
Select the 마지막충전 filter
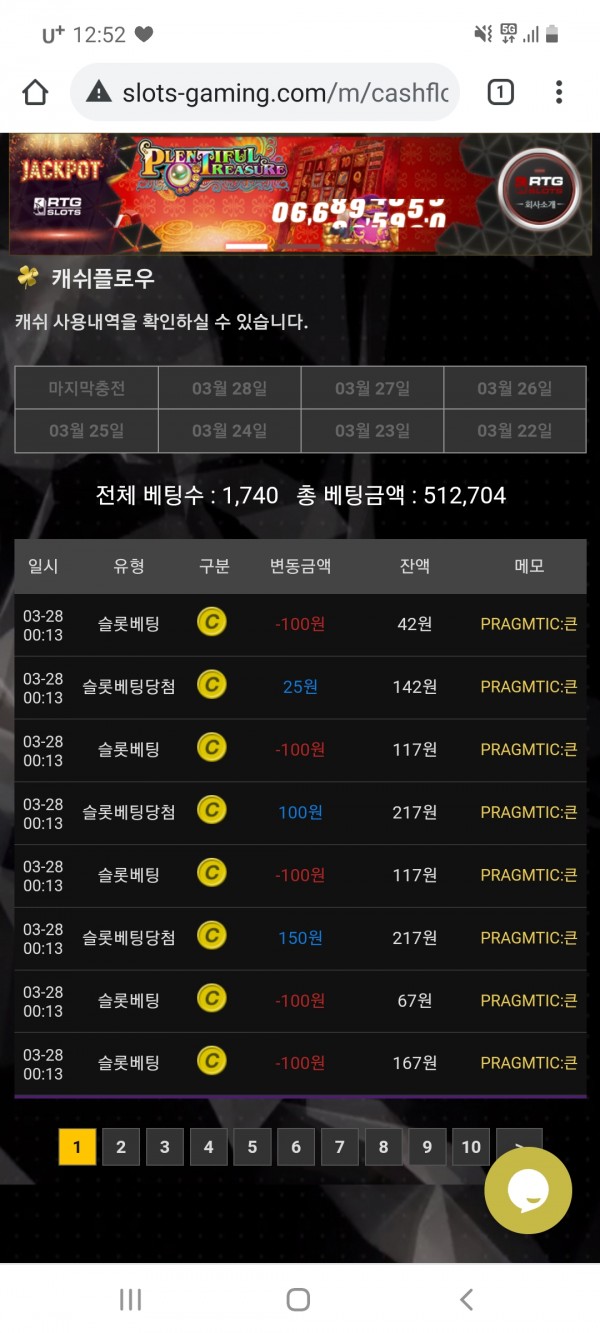pos(87,388)
